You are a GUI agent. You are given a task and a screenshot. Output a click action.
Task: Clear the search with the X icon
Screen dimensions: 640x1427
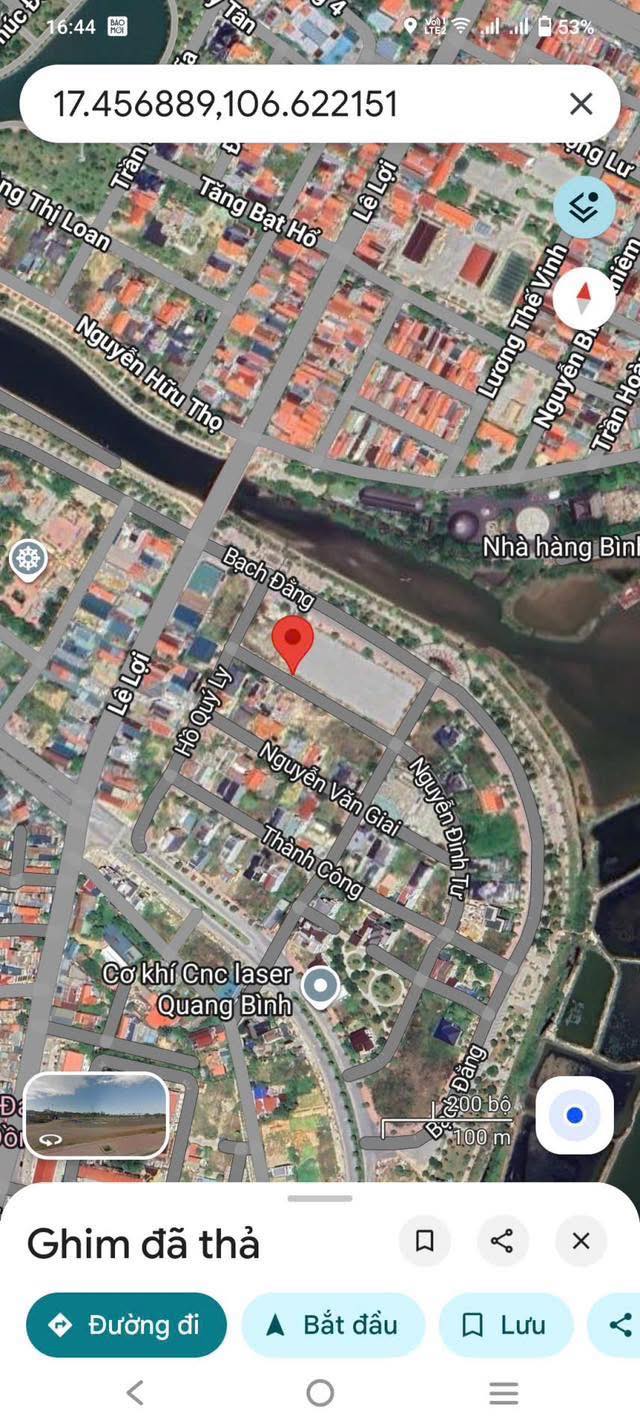point(581,104)
